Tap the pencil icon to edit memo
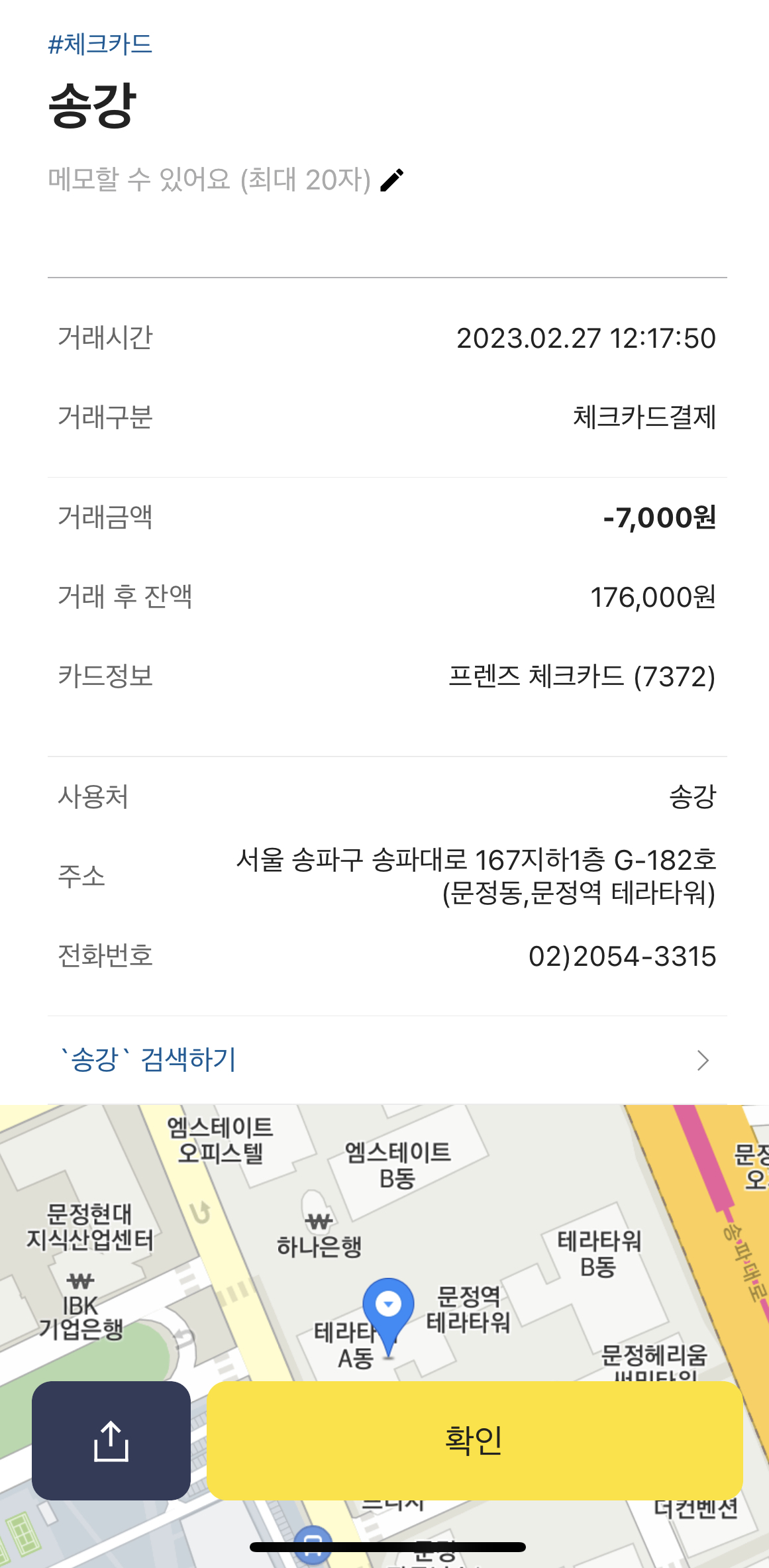Screen dimensions: 769x1568 coord(392,180)
